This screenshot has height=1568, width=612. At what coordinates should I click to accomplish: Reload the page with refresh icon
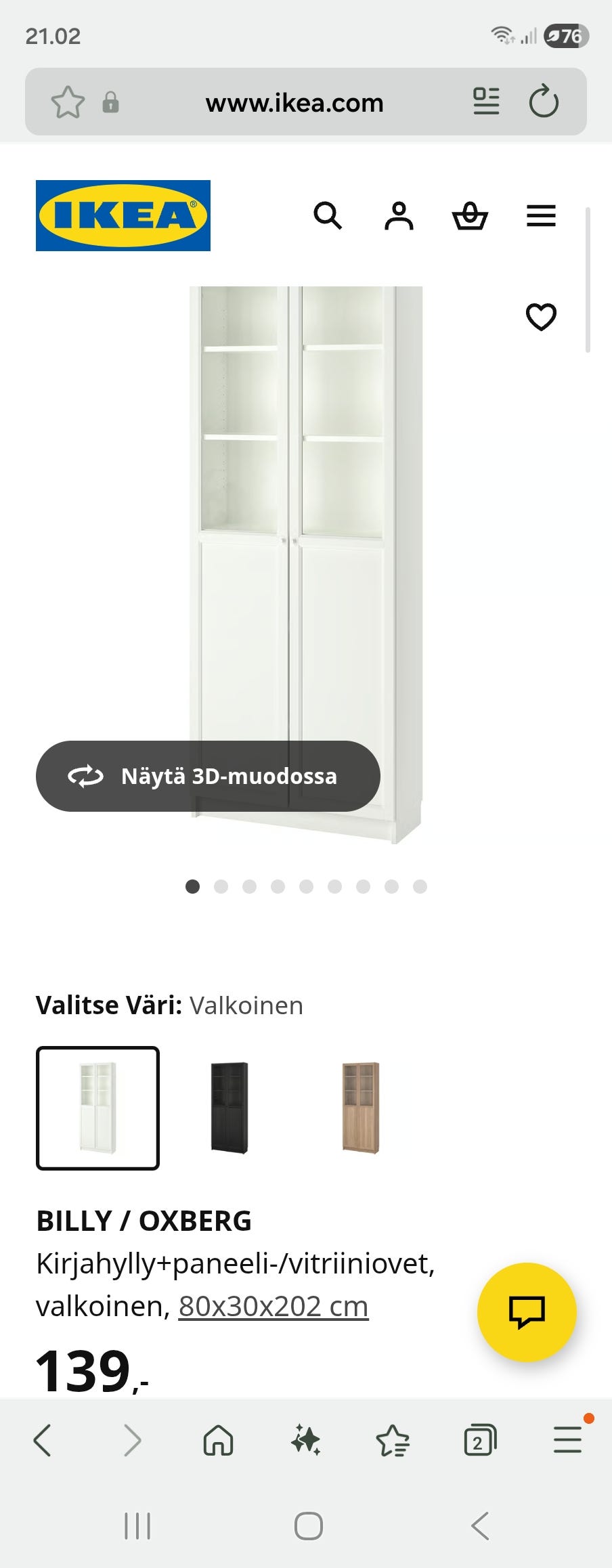pos(542,102)
